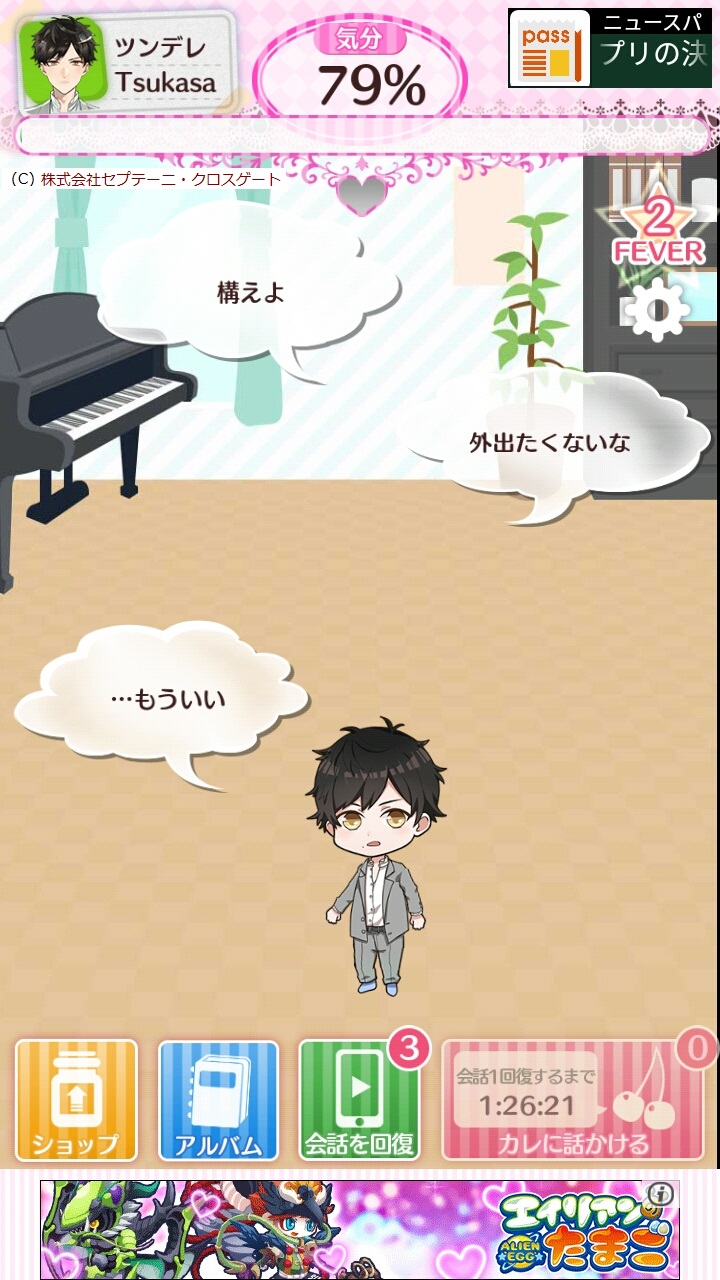This screenshot has width=720, height=1280.
Task: Select the 外出たくないな speech bubble
Action: pyautogui.click(x=550, y=441)
